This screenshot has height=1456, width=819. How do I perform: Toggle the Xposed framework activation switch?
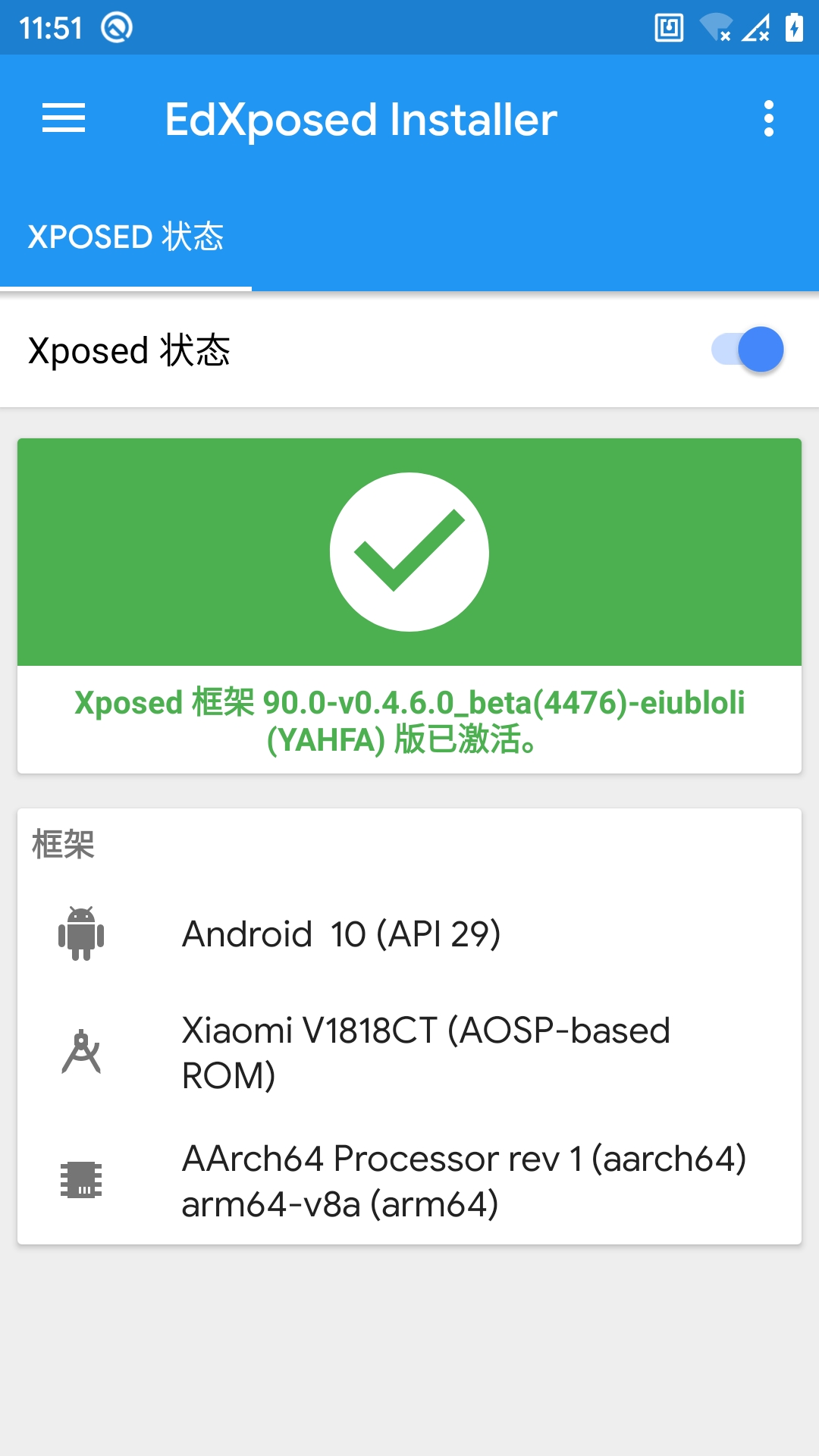(747, 350)
